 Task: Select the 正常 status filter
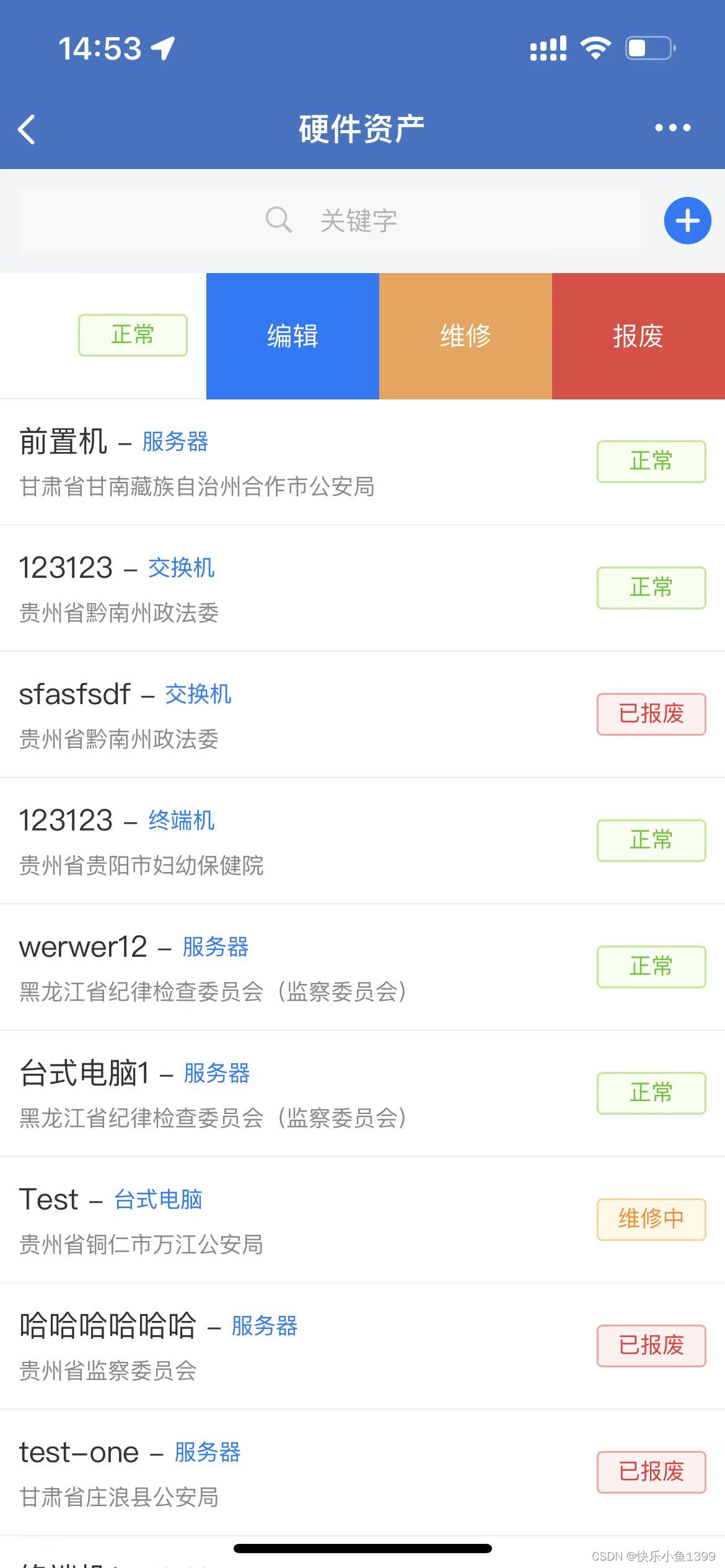[132, 335]
